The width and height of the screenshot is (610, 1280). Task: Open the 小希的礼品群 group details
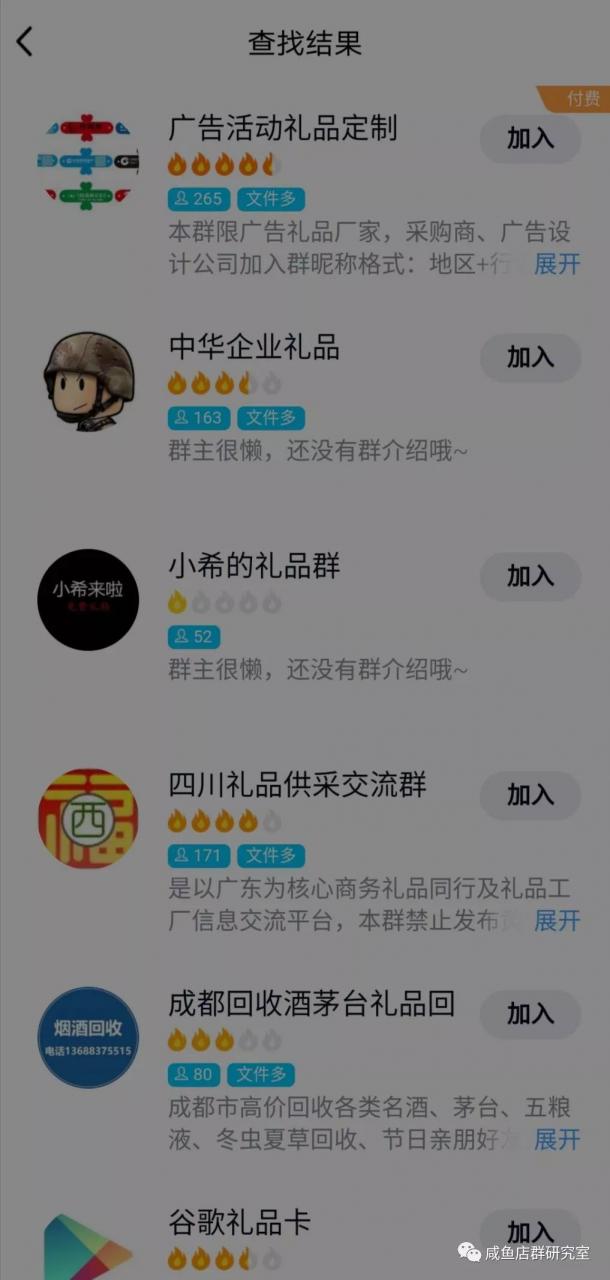254,566
